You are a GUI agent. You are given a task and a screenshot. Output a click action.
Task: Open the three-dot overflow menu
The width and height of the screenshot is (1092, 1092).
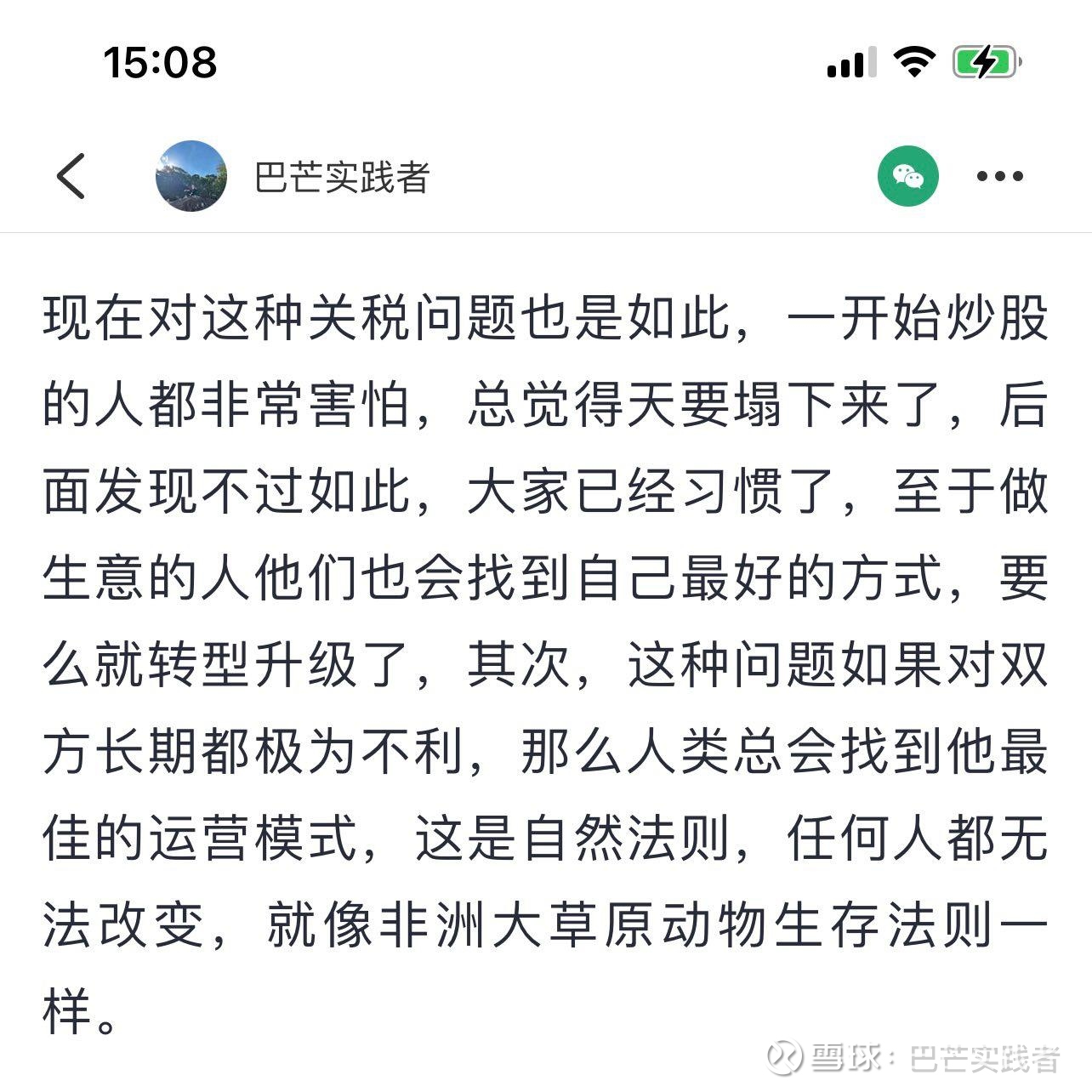999,177
